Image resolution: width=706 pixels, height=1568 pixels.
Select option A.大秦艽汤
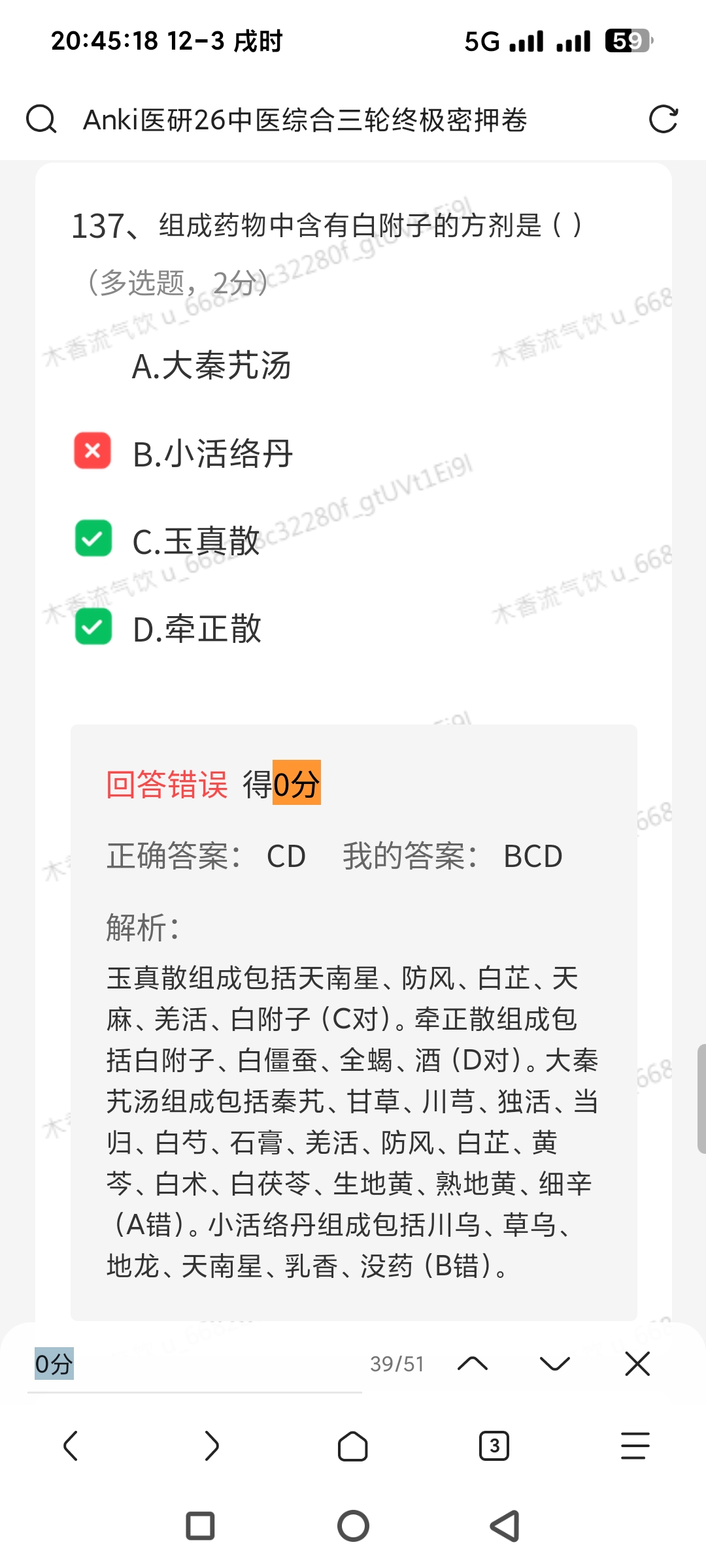(x=211, y=365)
